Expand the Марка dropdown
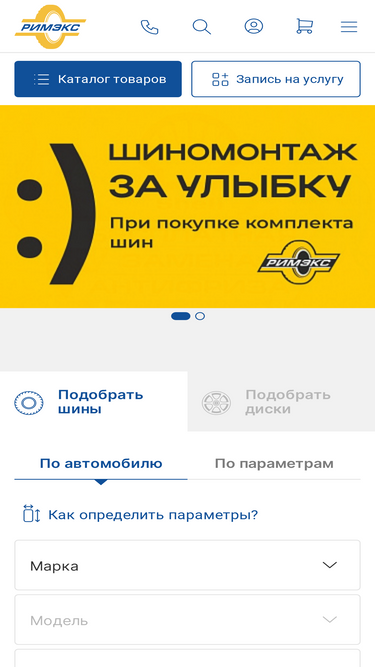 click(x=188, y=565)
